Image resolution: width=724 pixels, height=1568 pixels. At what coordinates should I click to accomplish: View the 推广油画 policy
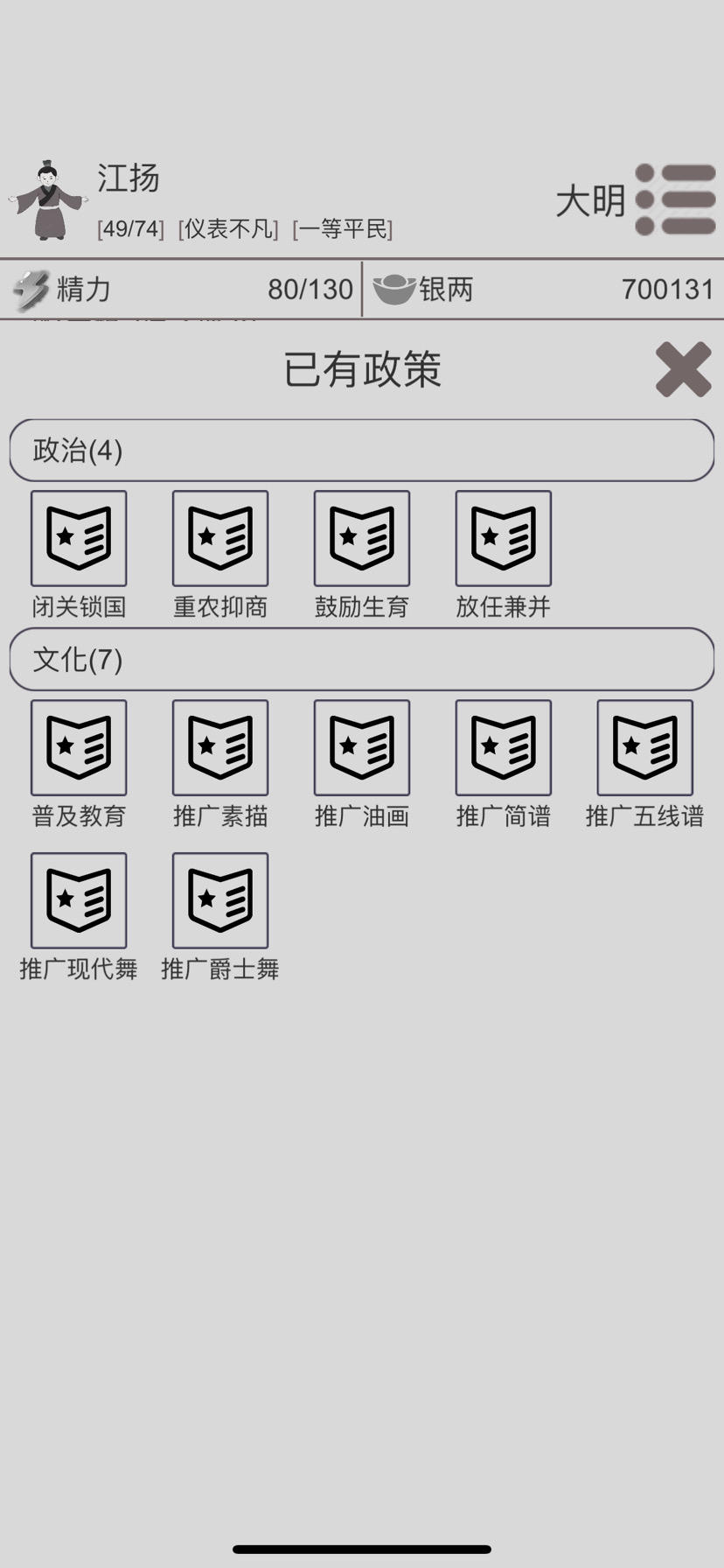362,747
